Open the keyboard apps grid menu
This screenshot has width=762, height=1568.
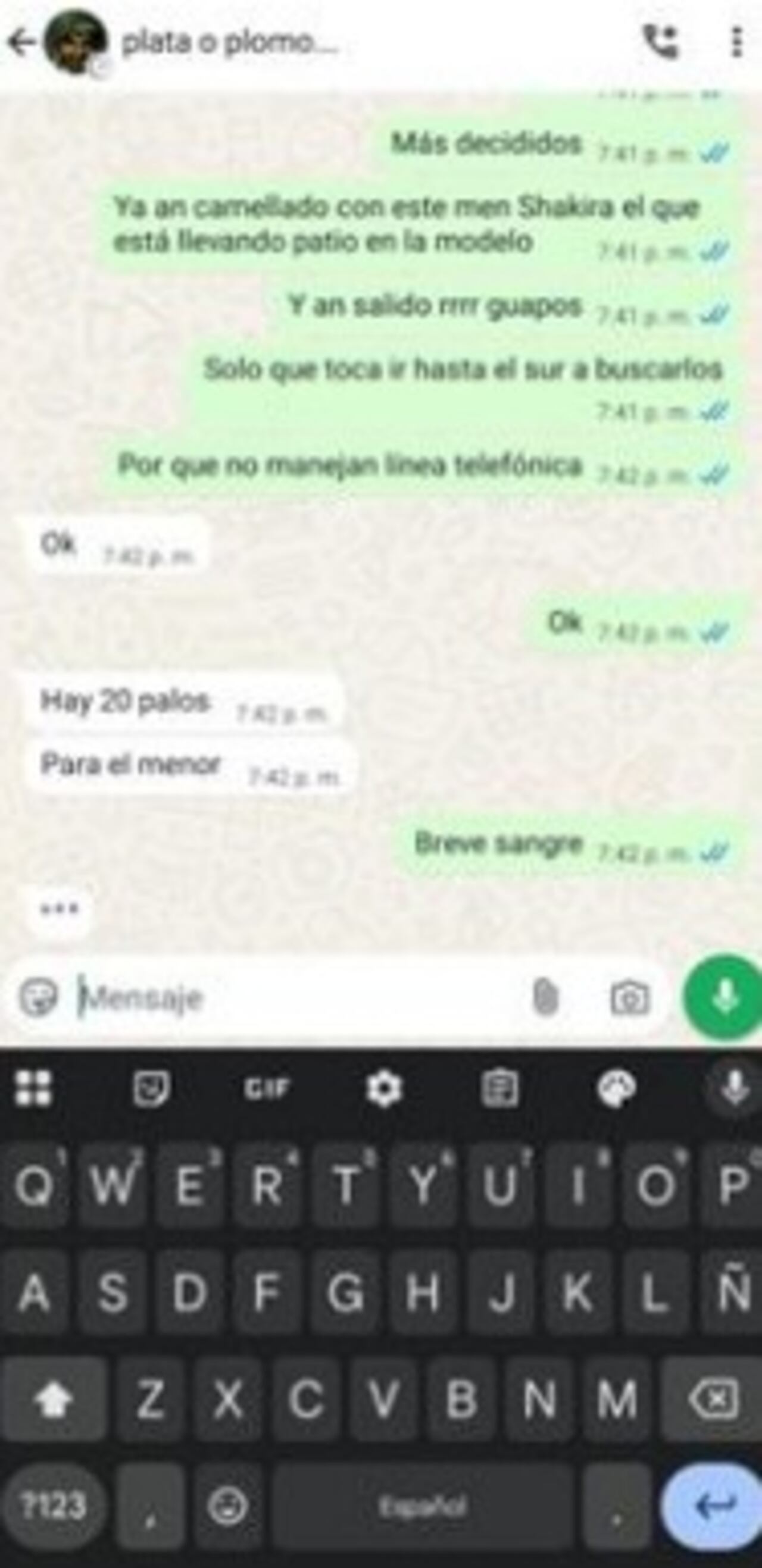pos(33,1088)
